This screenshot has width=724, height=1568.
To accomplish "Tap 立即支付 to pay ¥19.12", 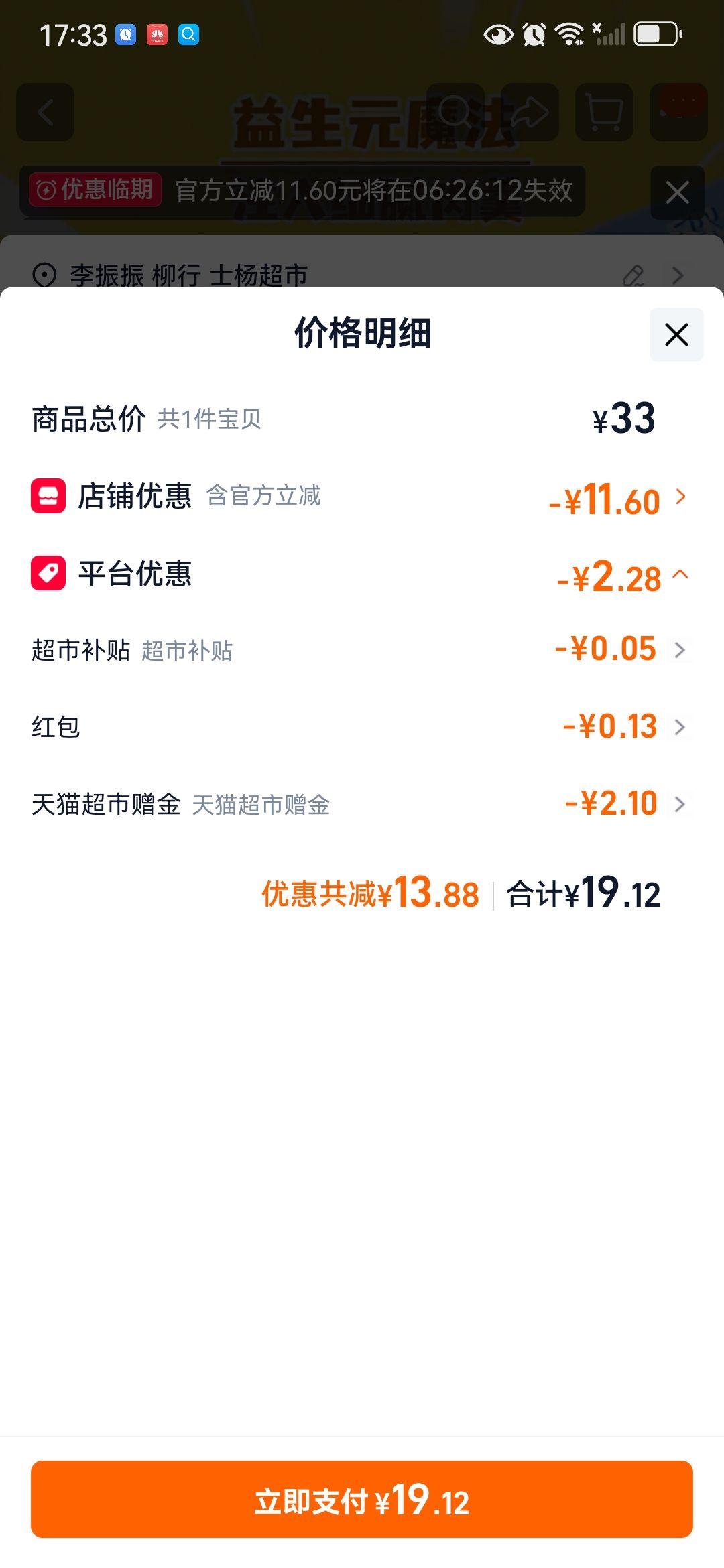I will [362, 1499].
